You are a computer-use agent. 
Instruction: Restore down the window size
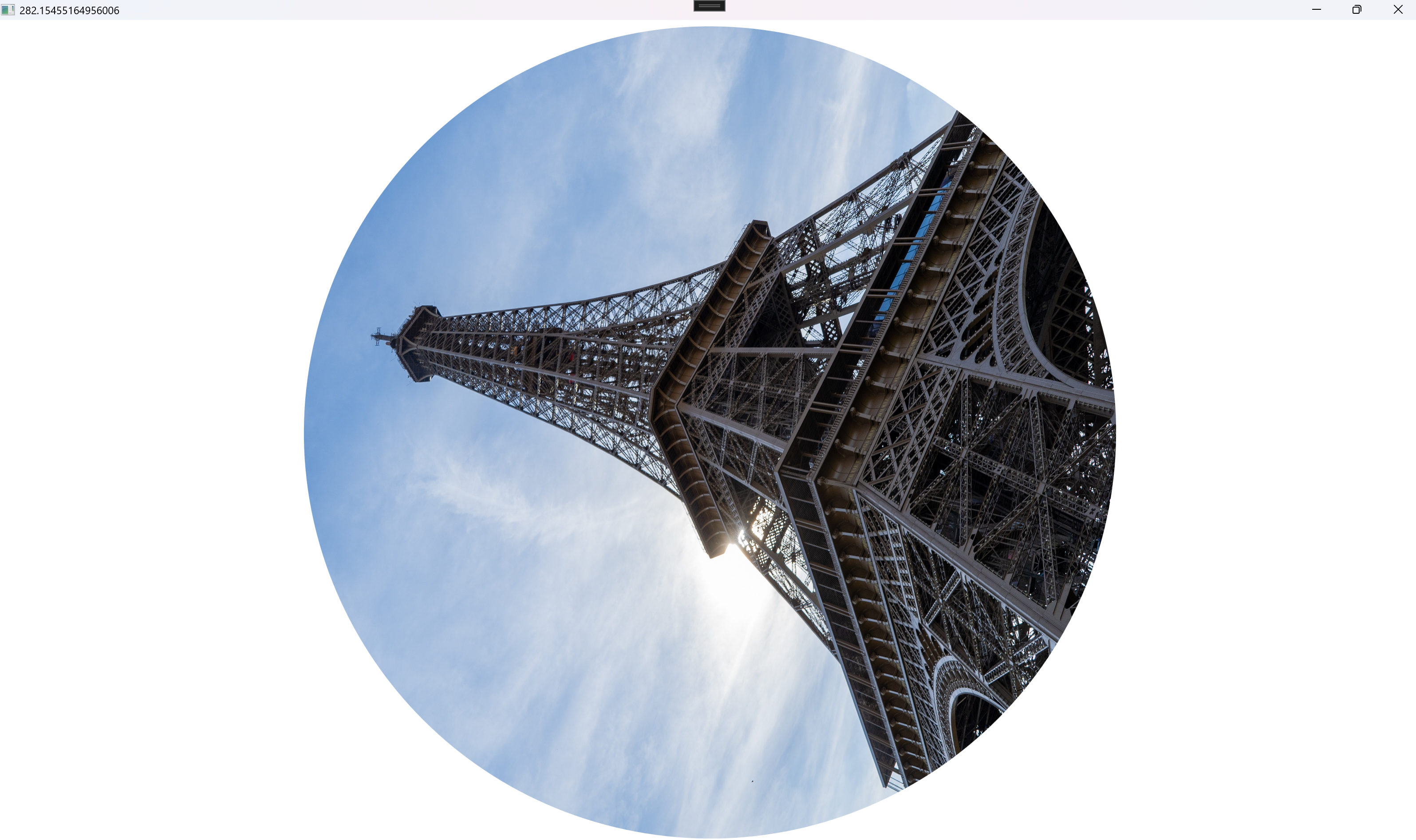(1357, 10)
